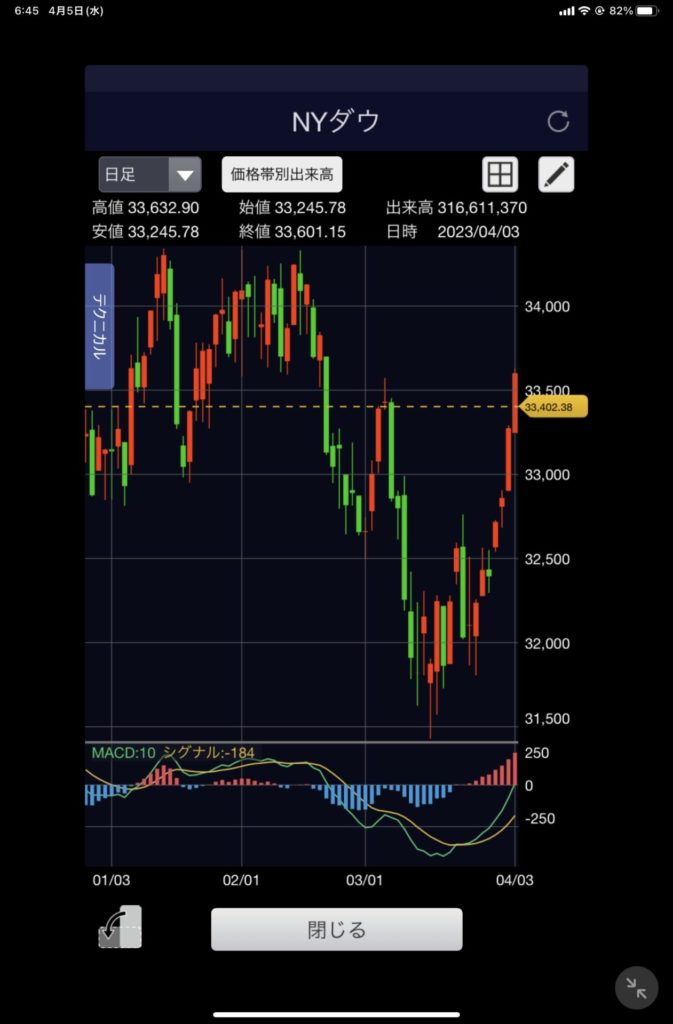The image size is (673, 1024).
Task: Refresh the NYダウ chart
Action: coord(558,122)
